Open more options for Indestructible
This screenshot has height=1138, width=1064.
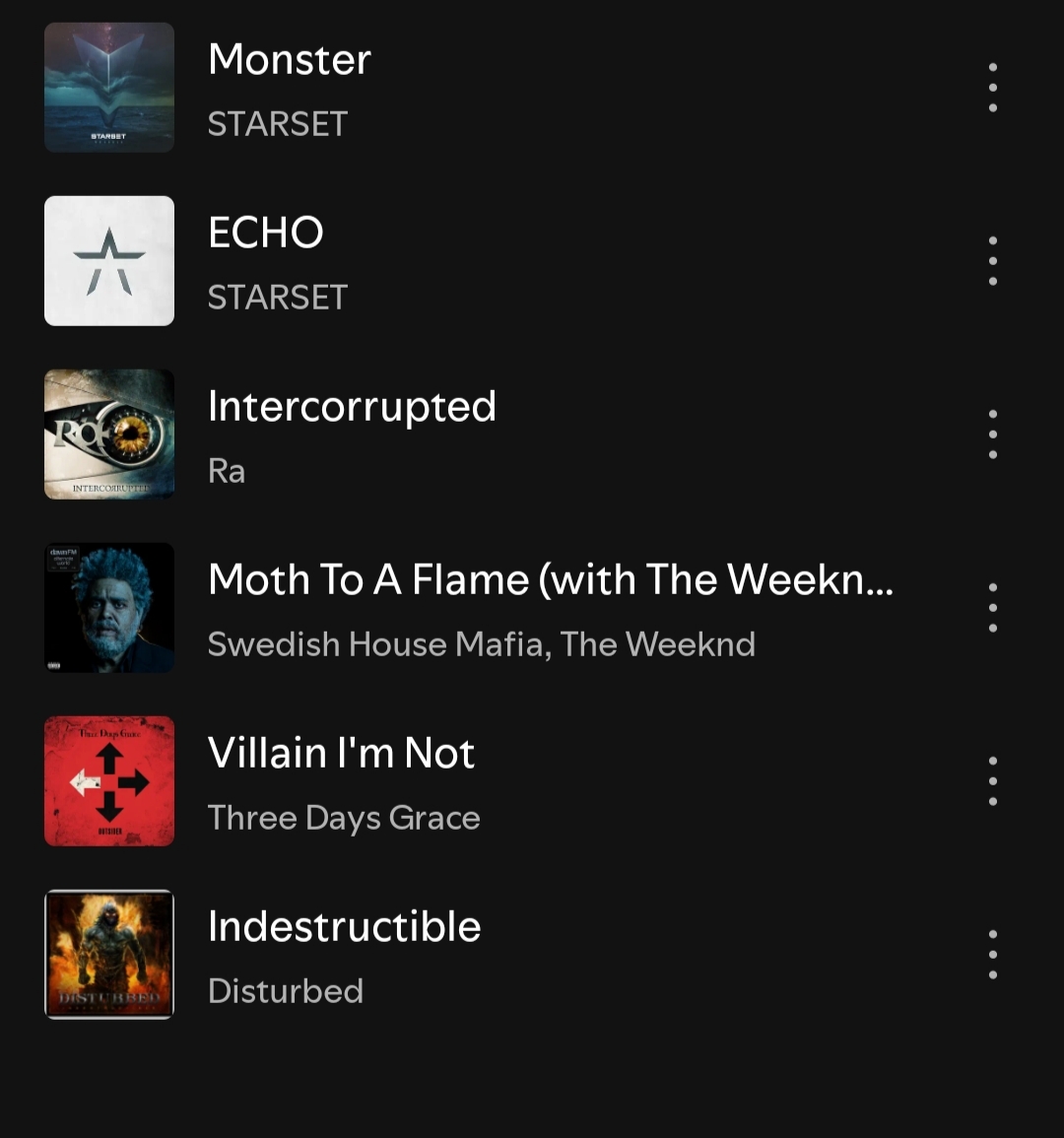click(992, 955)
